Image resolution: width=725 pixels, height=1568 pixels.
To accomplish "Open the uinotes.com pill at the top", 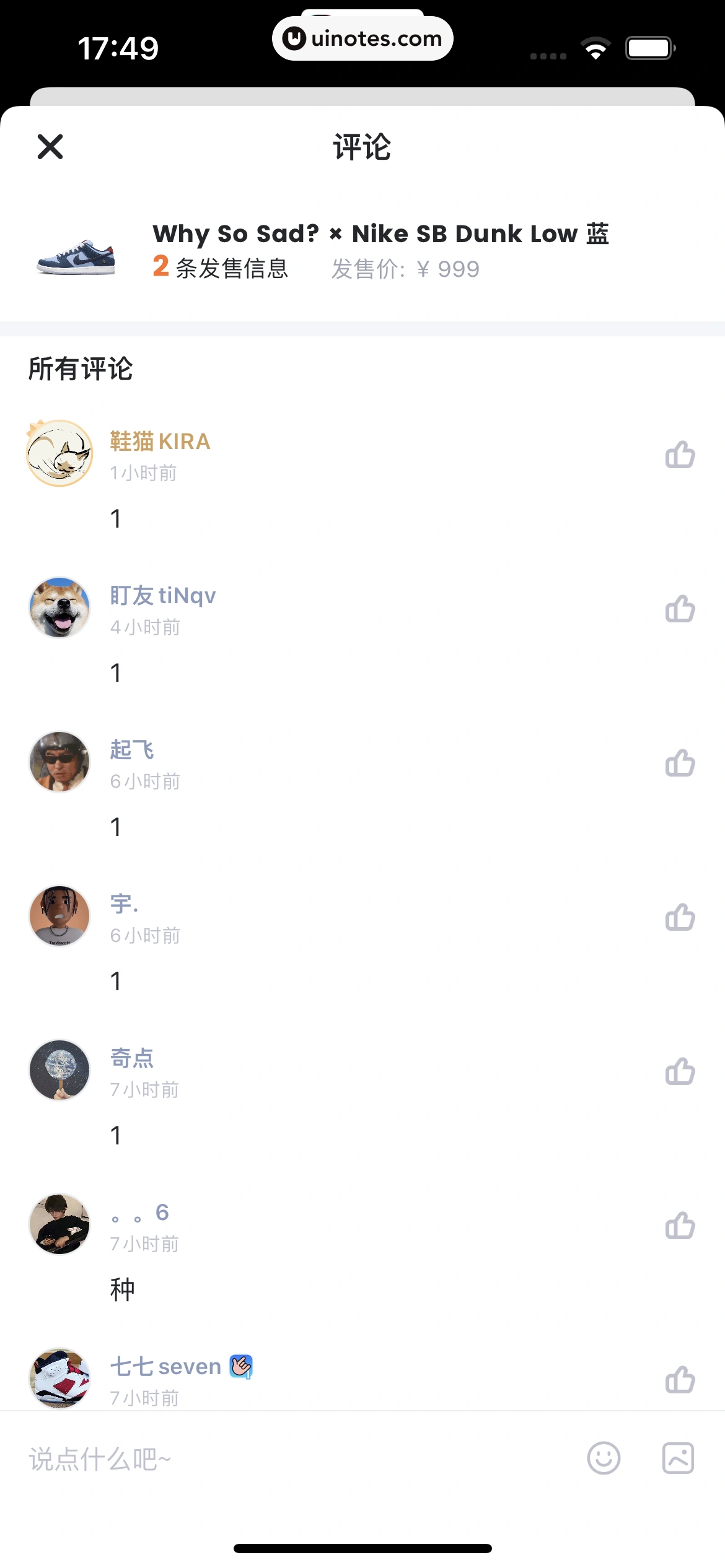I will click(x=362, y=38).
